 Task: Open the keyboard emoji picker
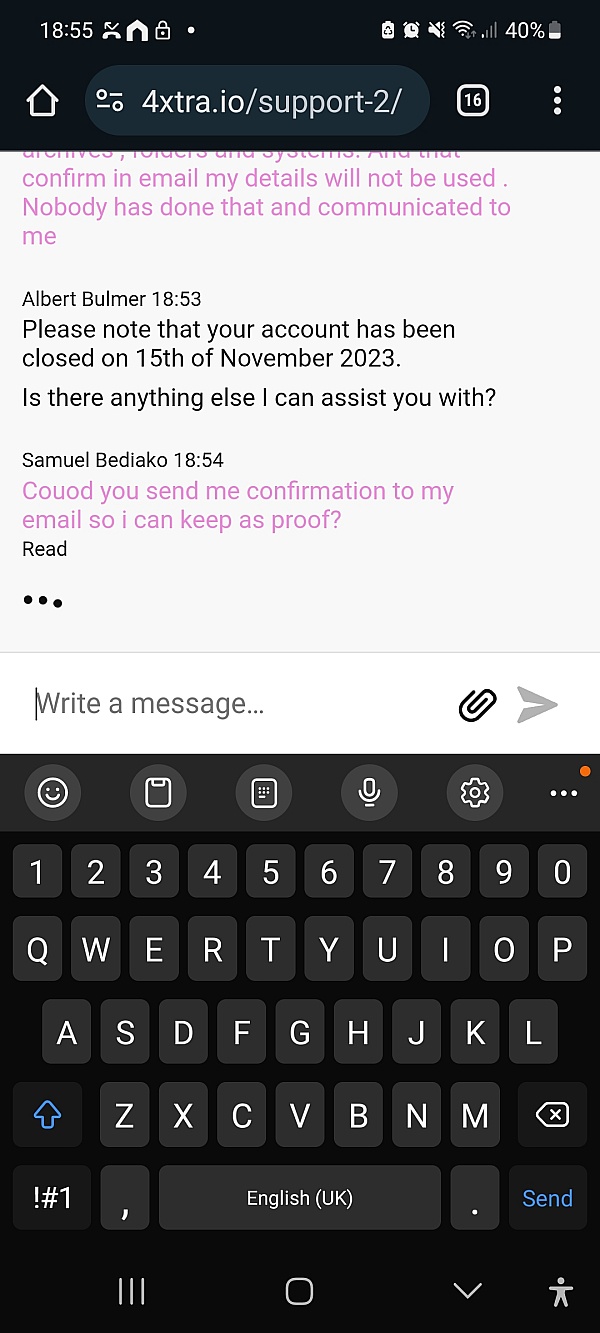52,793
